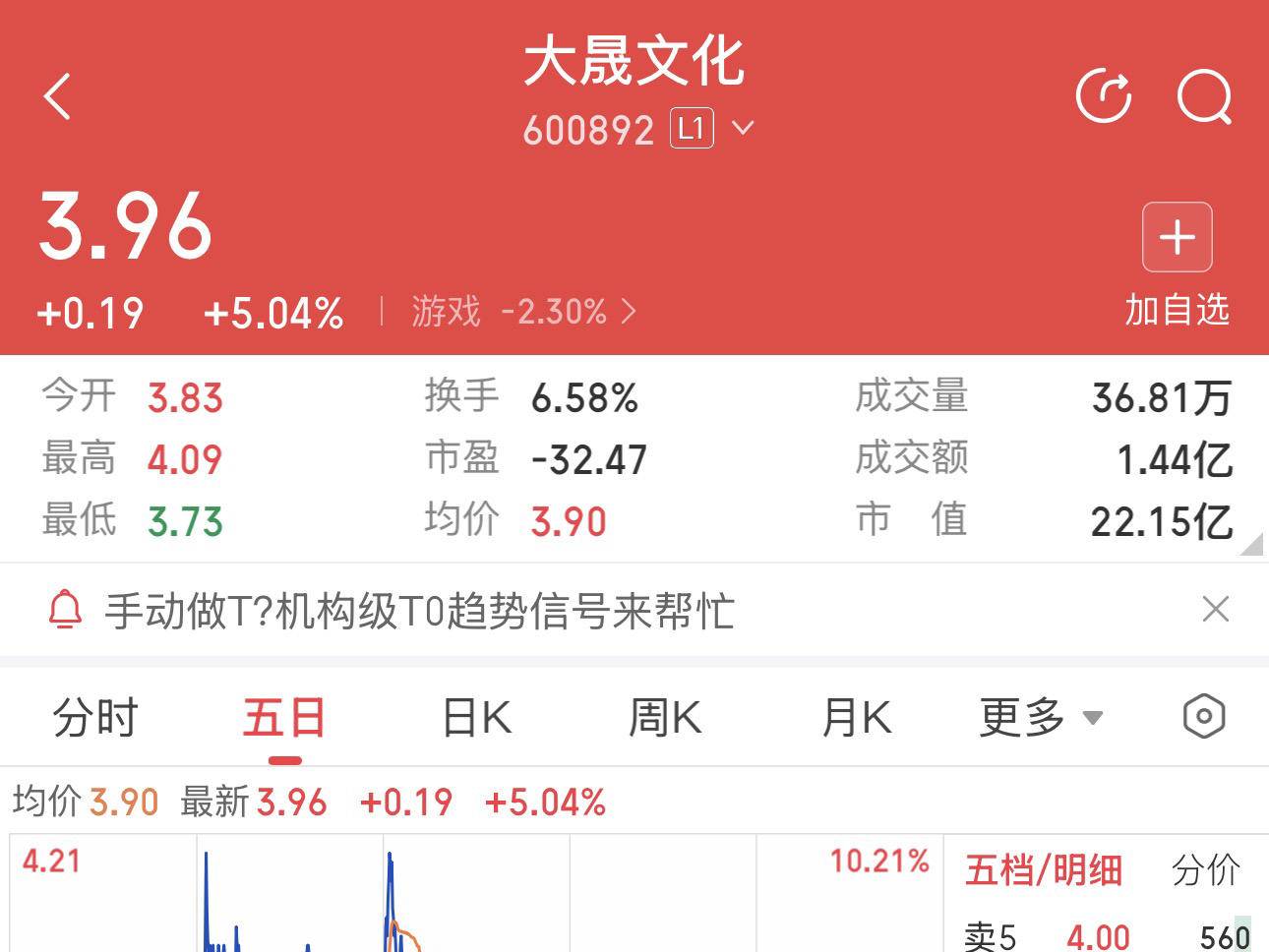Add 大晟文化 to watchlist via 加自选
The image size is (1269, 952).
[x=1178, y=266]
